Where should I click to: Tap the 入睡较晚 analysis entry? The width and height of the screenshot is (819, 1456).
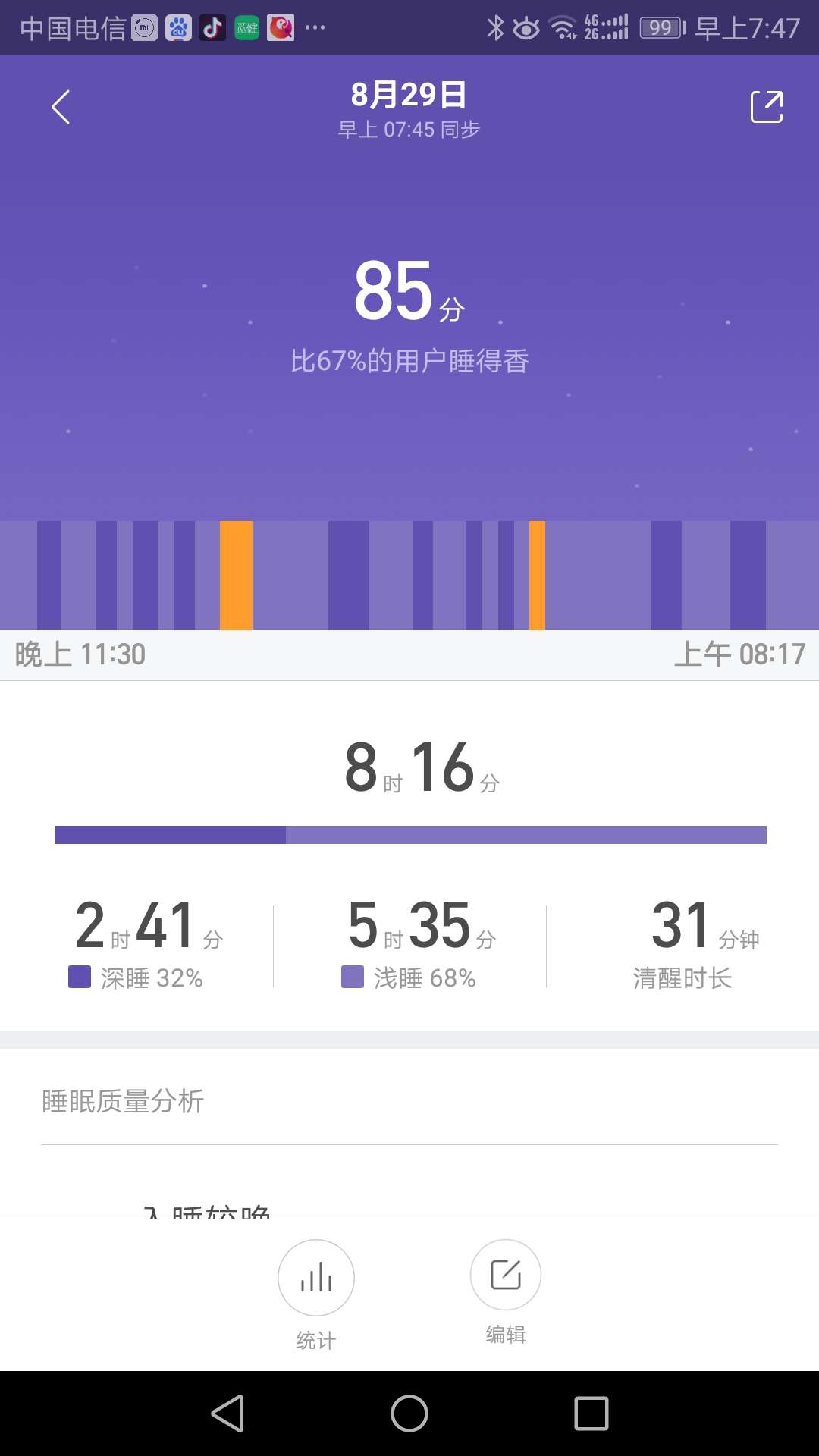[x=208, y=1211]
